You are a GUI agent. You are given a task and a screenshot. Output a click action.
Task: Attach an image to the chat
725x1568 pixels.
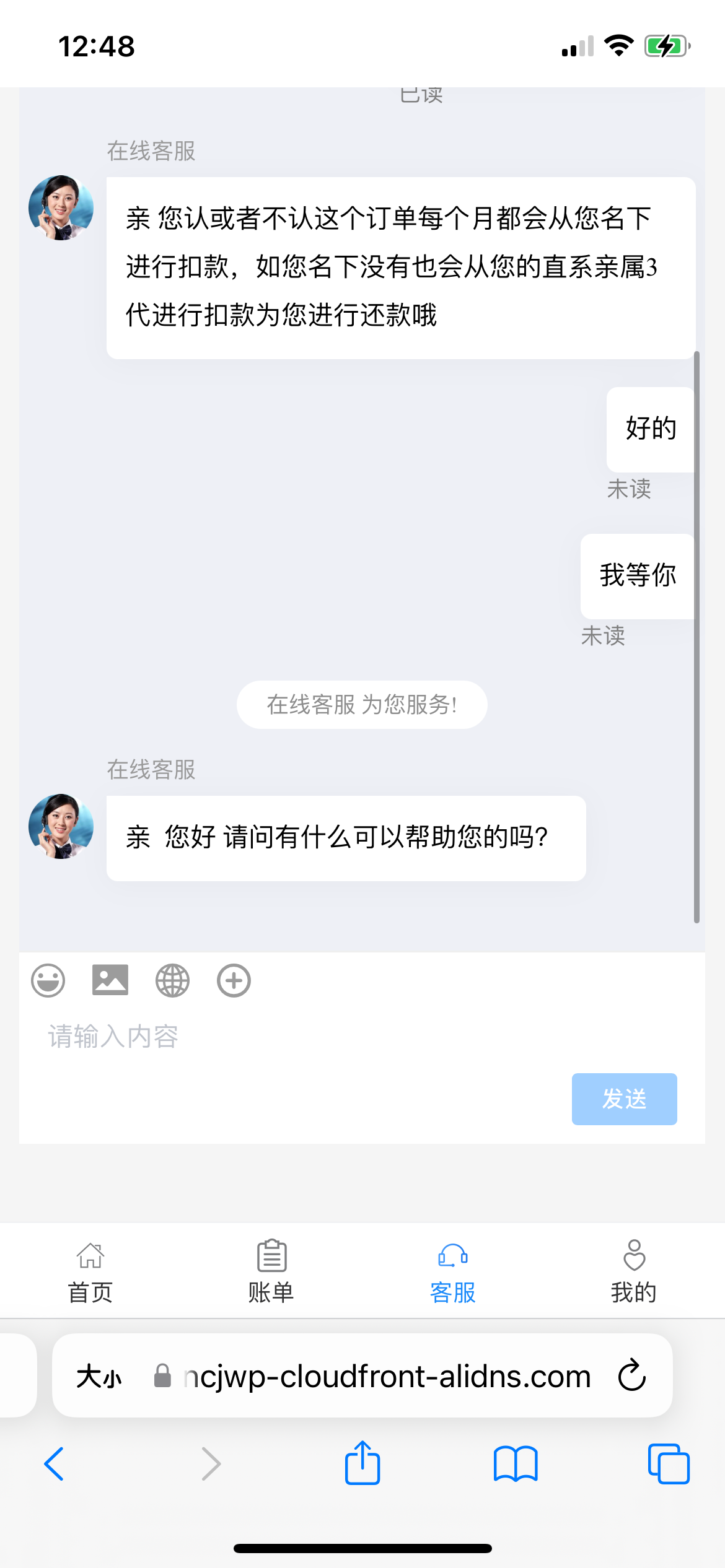coord(110,980)
